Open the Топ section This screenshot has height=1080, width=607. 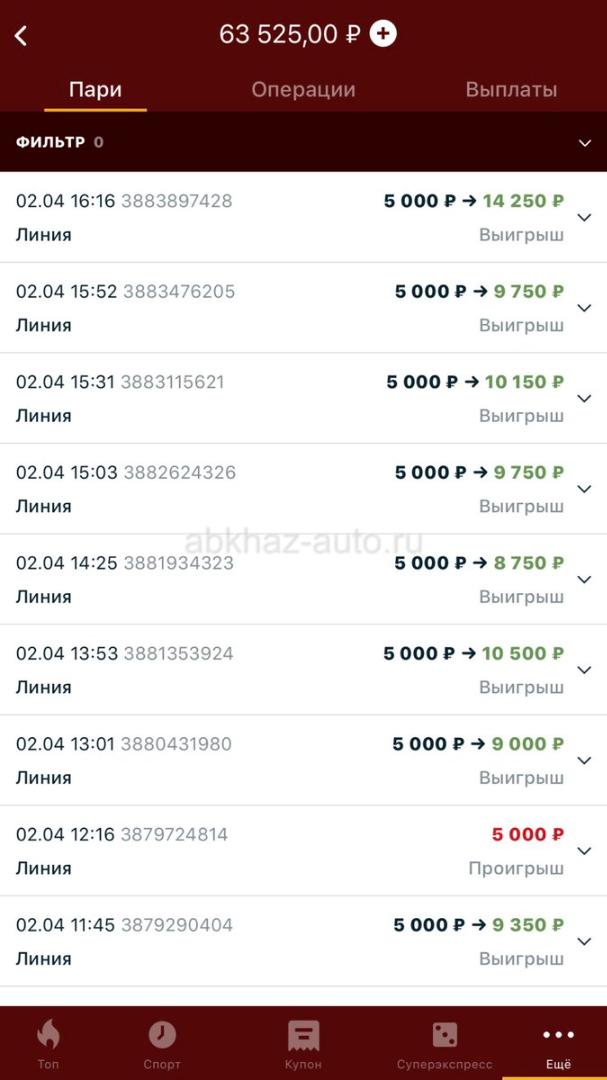click(48, 1043)
